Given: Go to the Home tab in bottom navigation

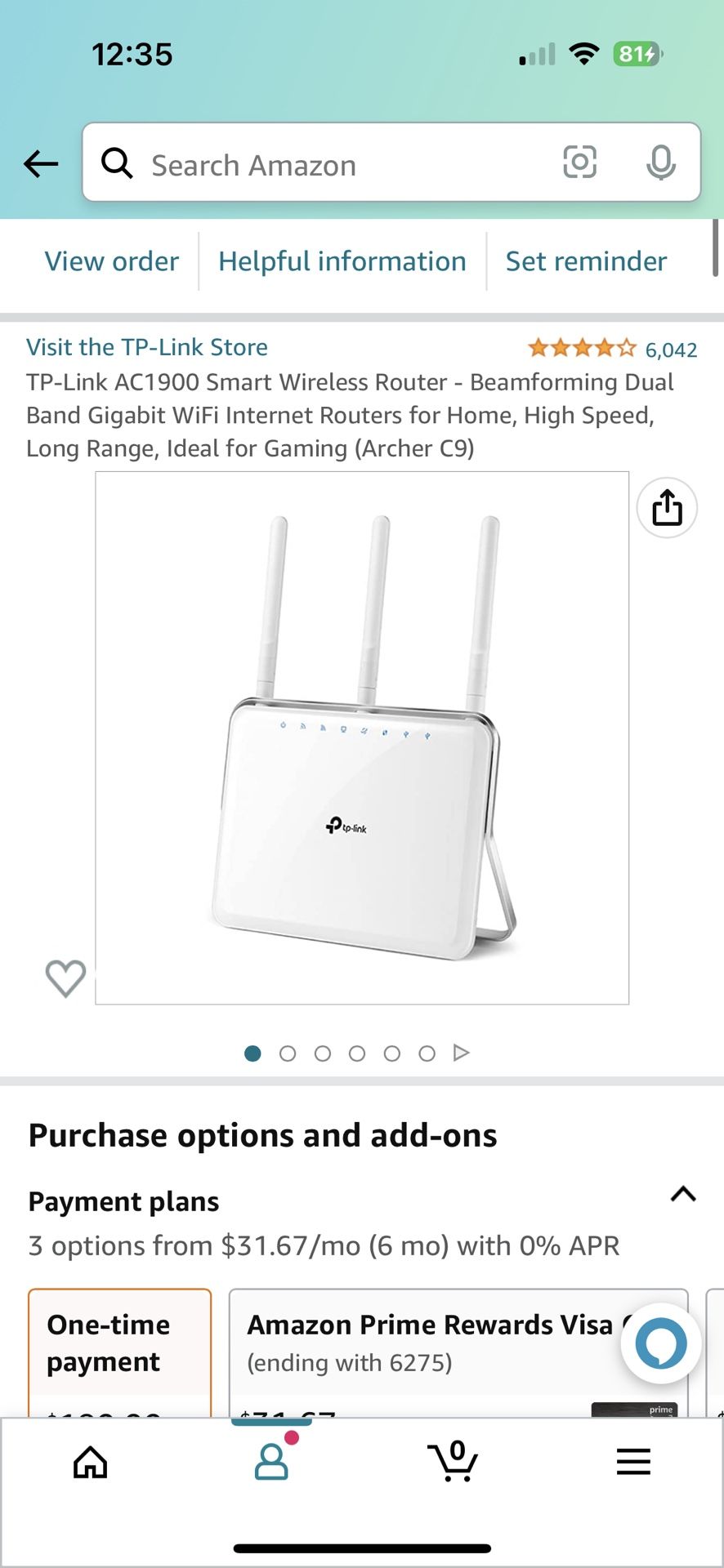Looking at the screenshot, I should click(90, 1462).
